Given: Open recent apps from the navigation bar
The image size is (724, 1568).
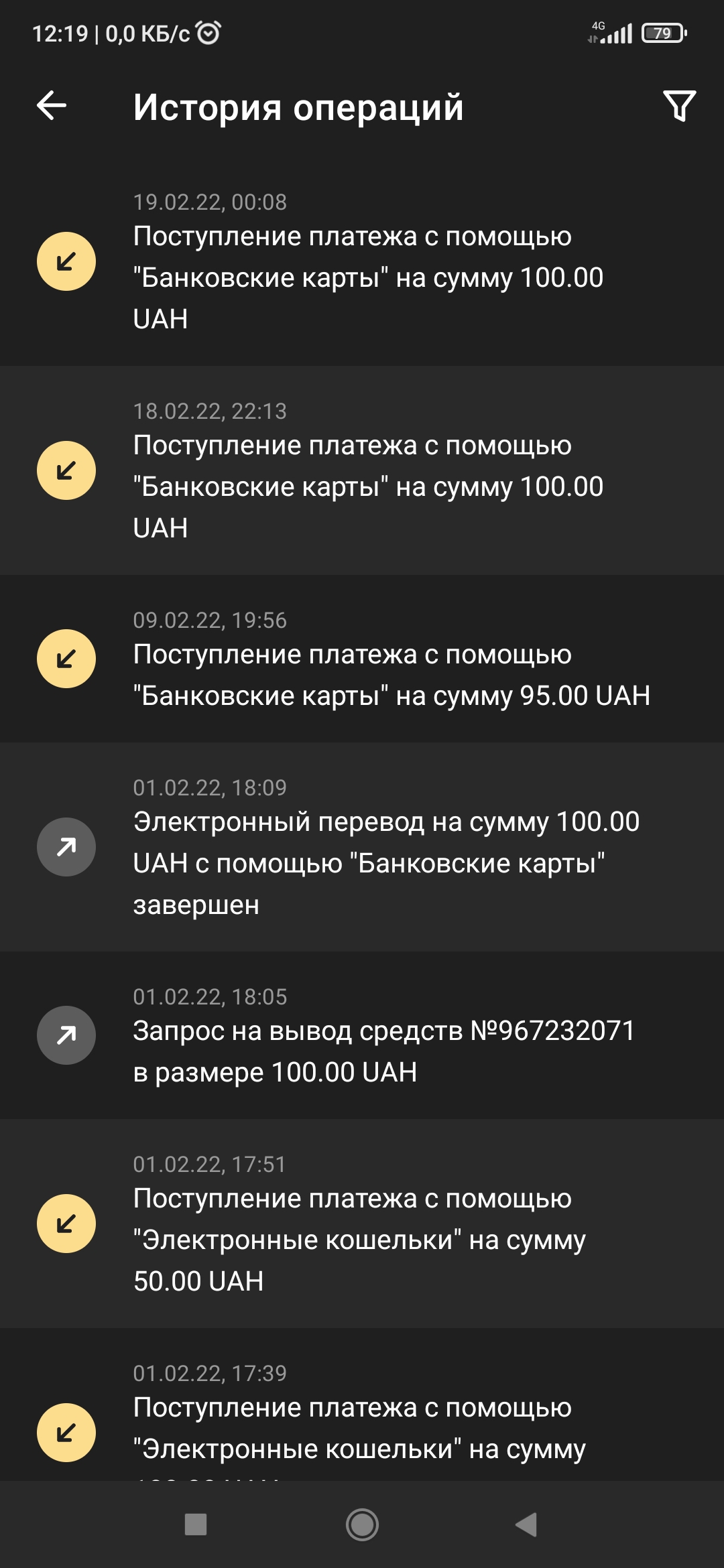Looking at the screenshot, I should [x=196, y=1524].
